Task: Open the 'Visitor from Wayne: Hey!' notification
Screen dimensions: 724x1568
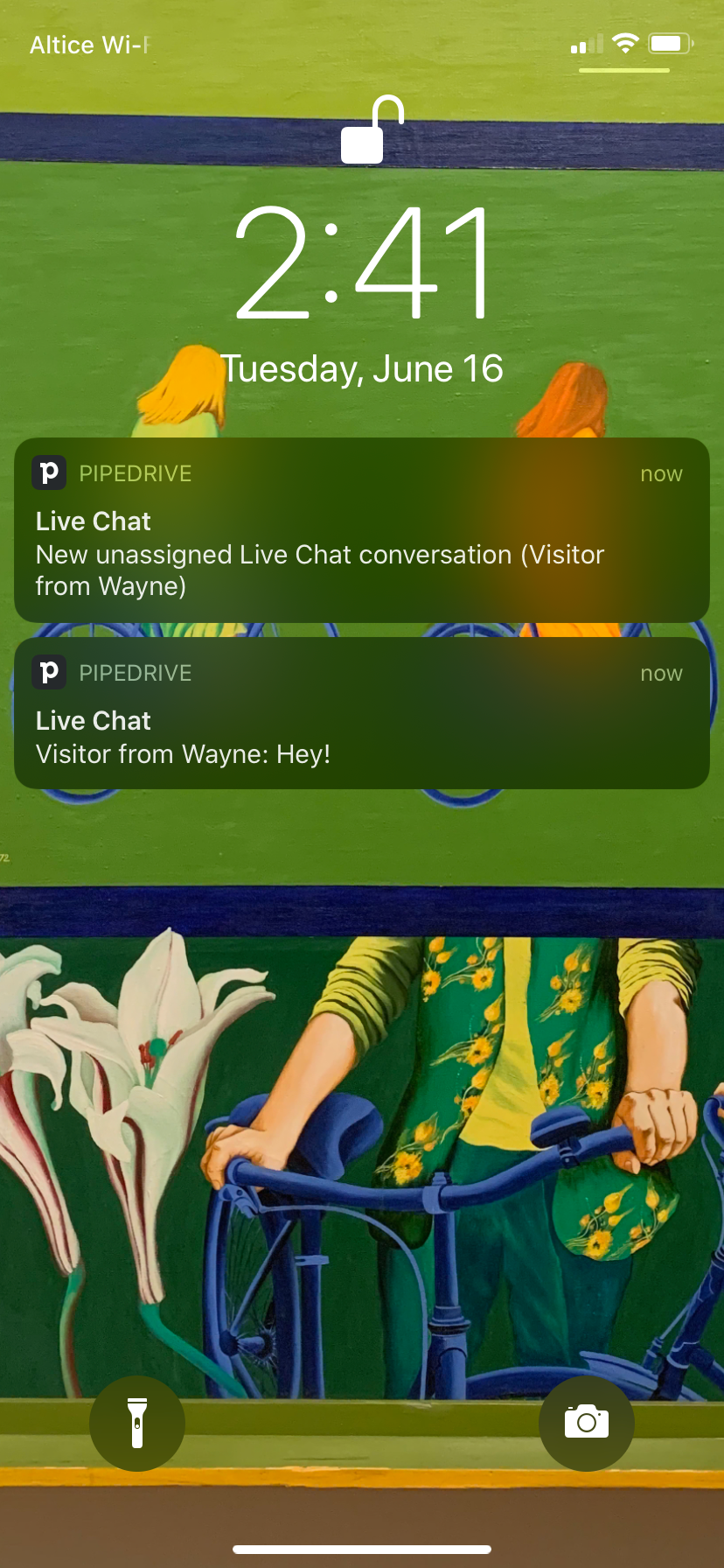Action: (x=362, y=713)
